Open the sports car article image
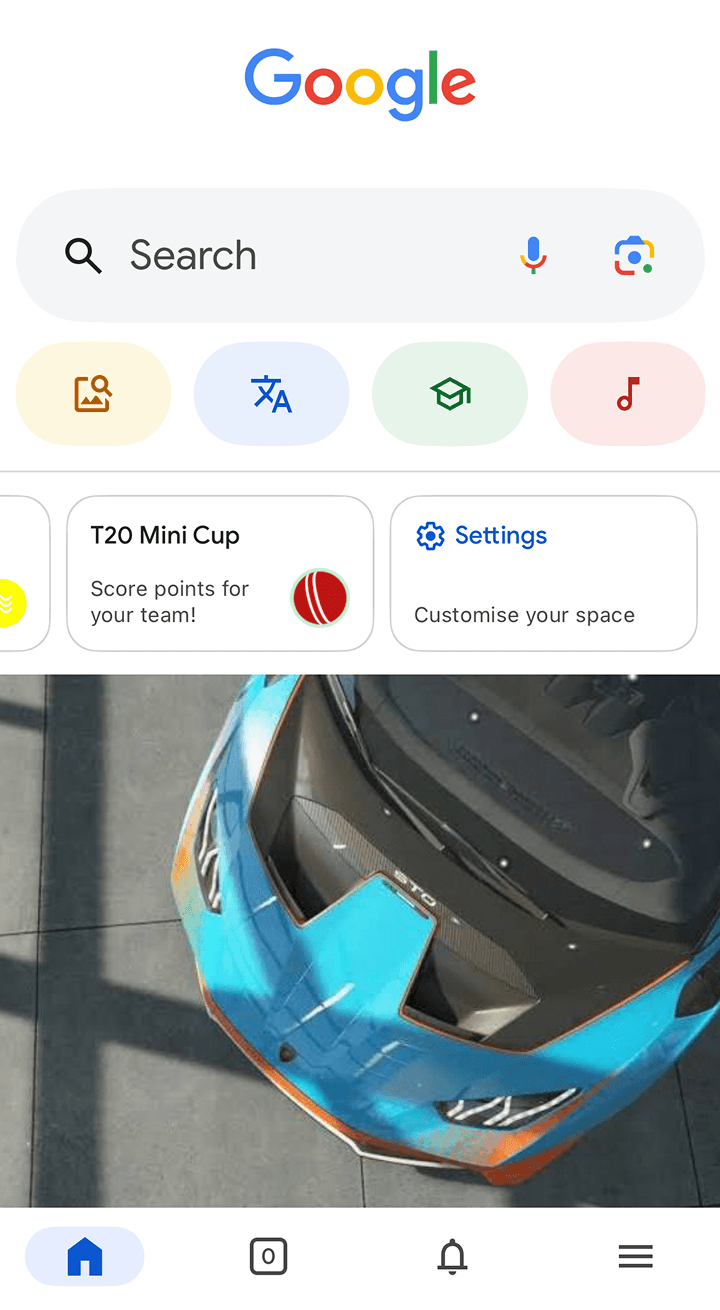The image size is (720, 1310). tap(360, 940)
